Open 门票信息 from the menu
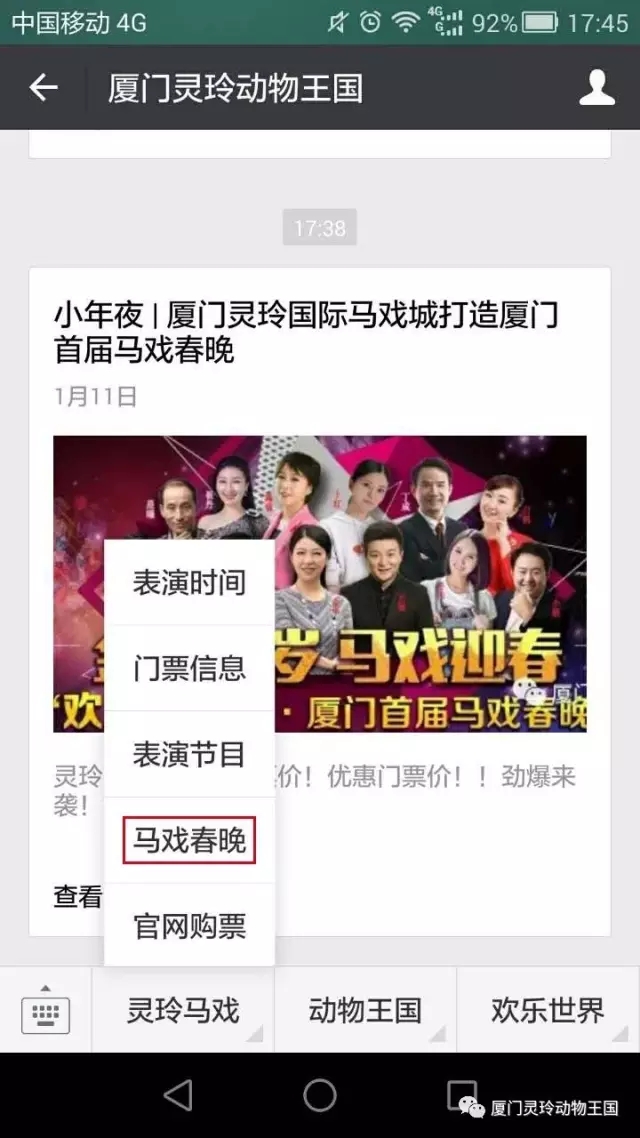 click(189, 668)
